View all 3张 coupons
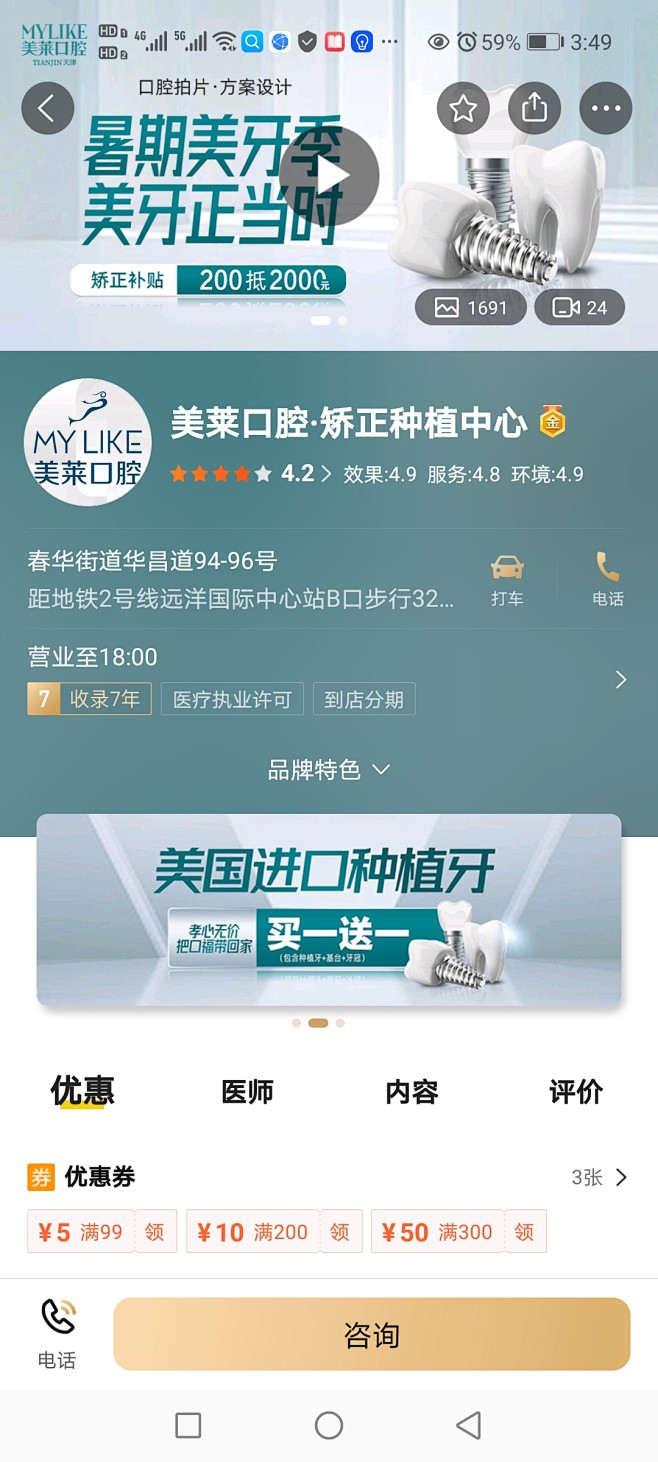658x1462 pixels. click(599, 1177)
